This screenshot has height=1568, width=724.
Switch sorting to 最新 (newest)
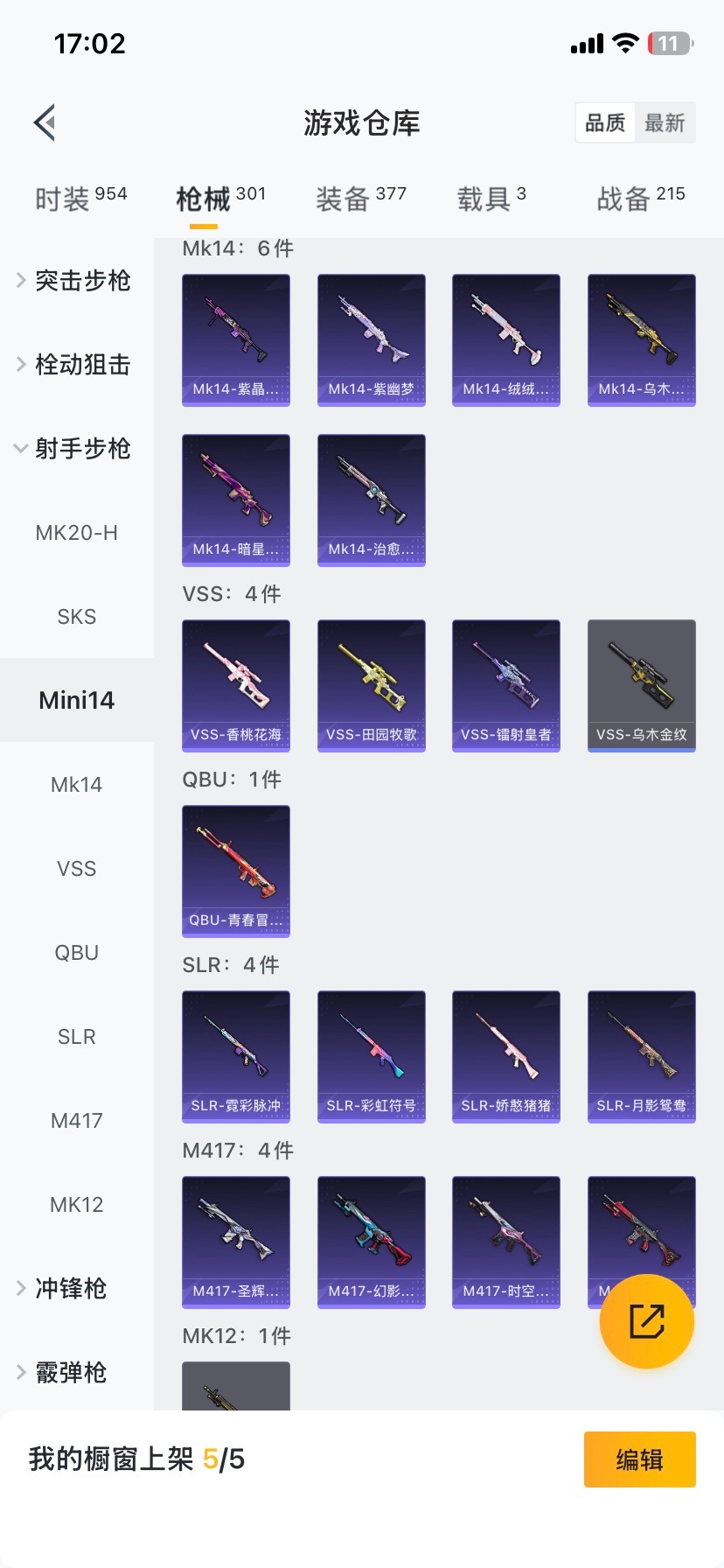coord(665,122)
